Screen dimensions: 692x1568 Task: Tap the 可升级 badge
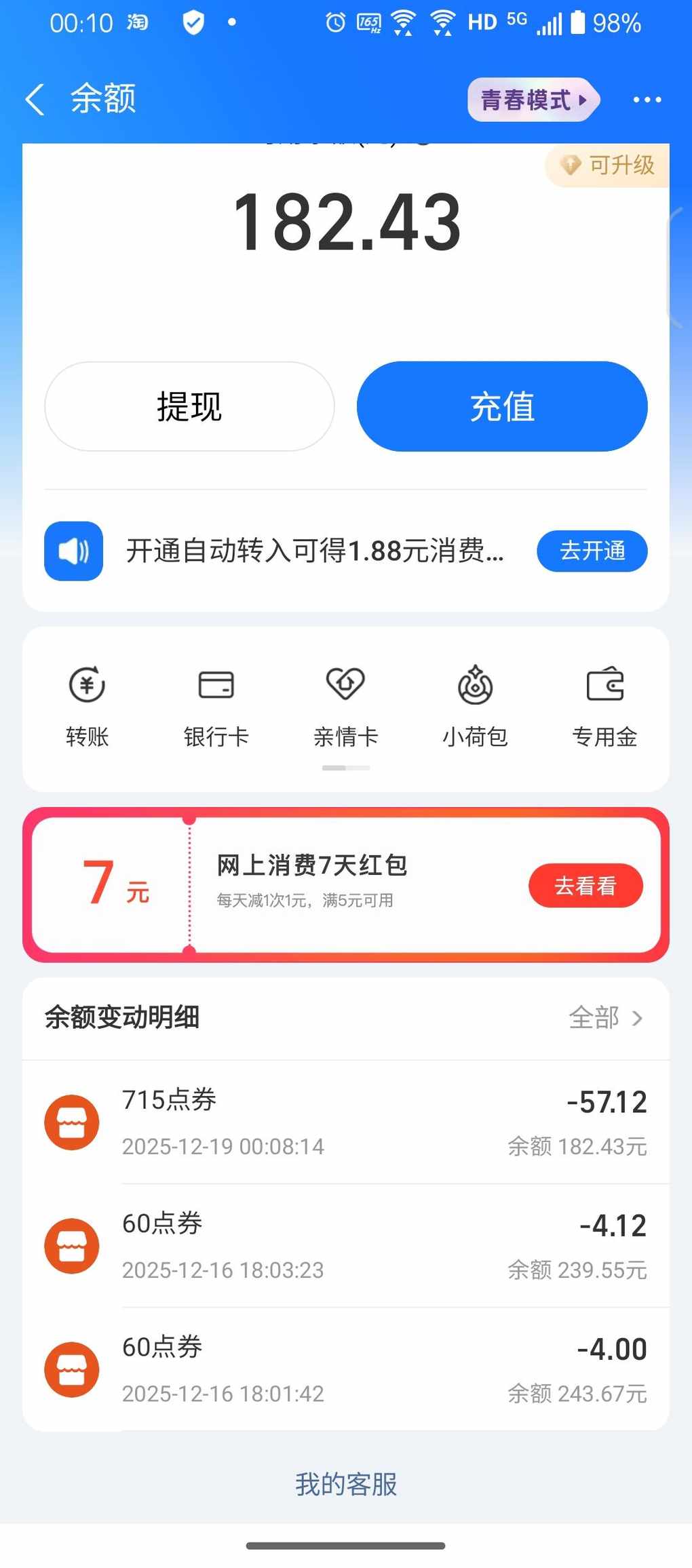point(608,165)
